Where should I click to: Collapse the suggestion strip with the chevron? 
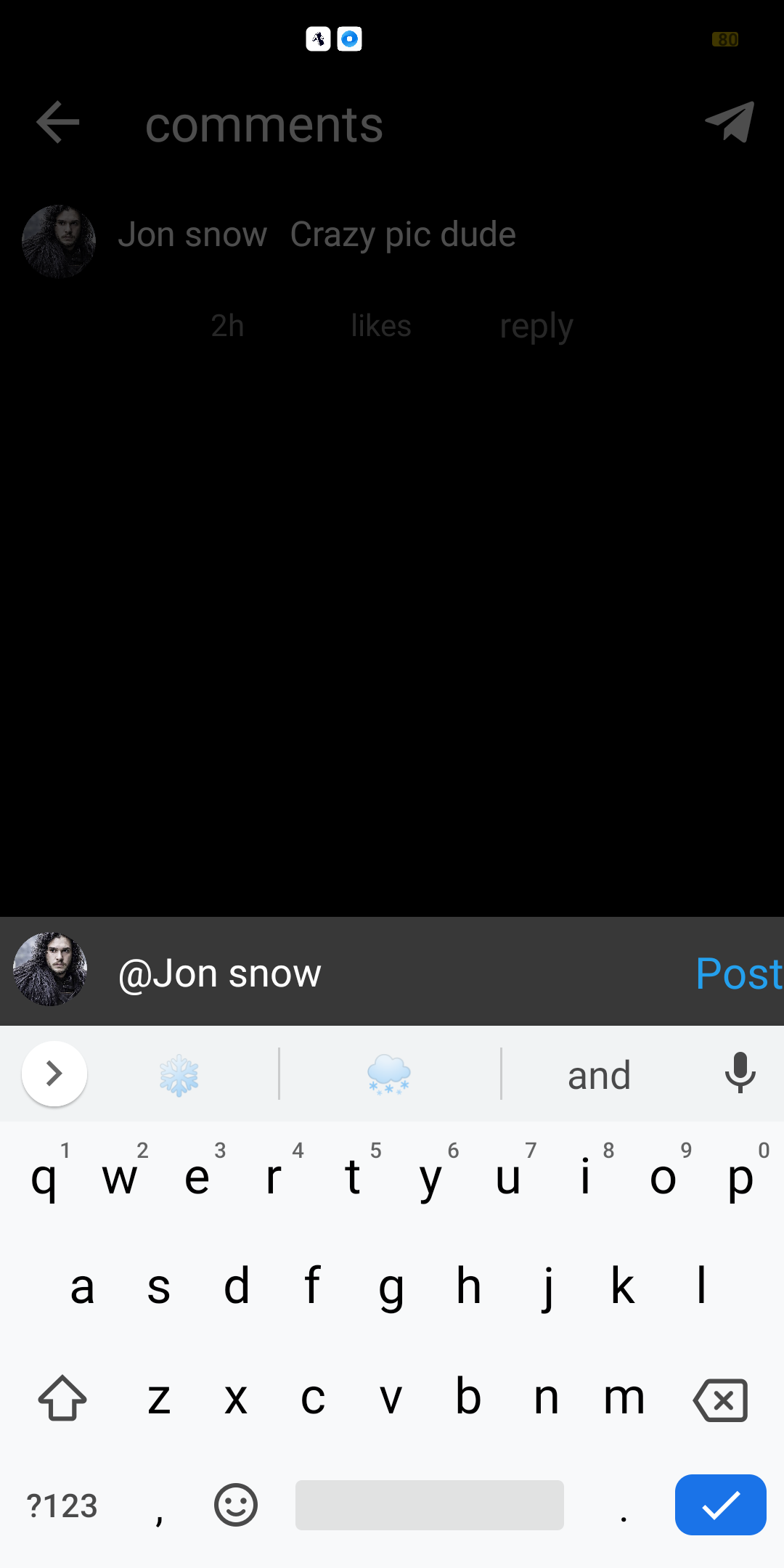click(x=54, y=1074)
